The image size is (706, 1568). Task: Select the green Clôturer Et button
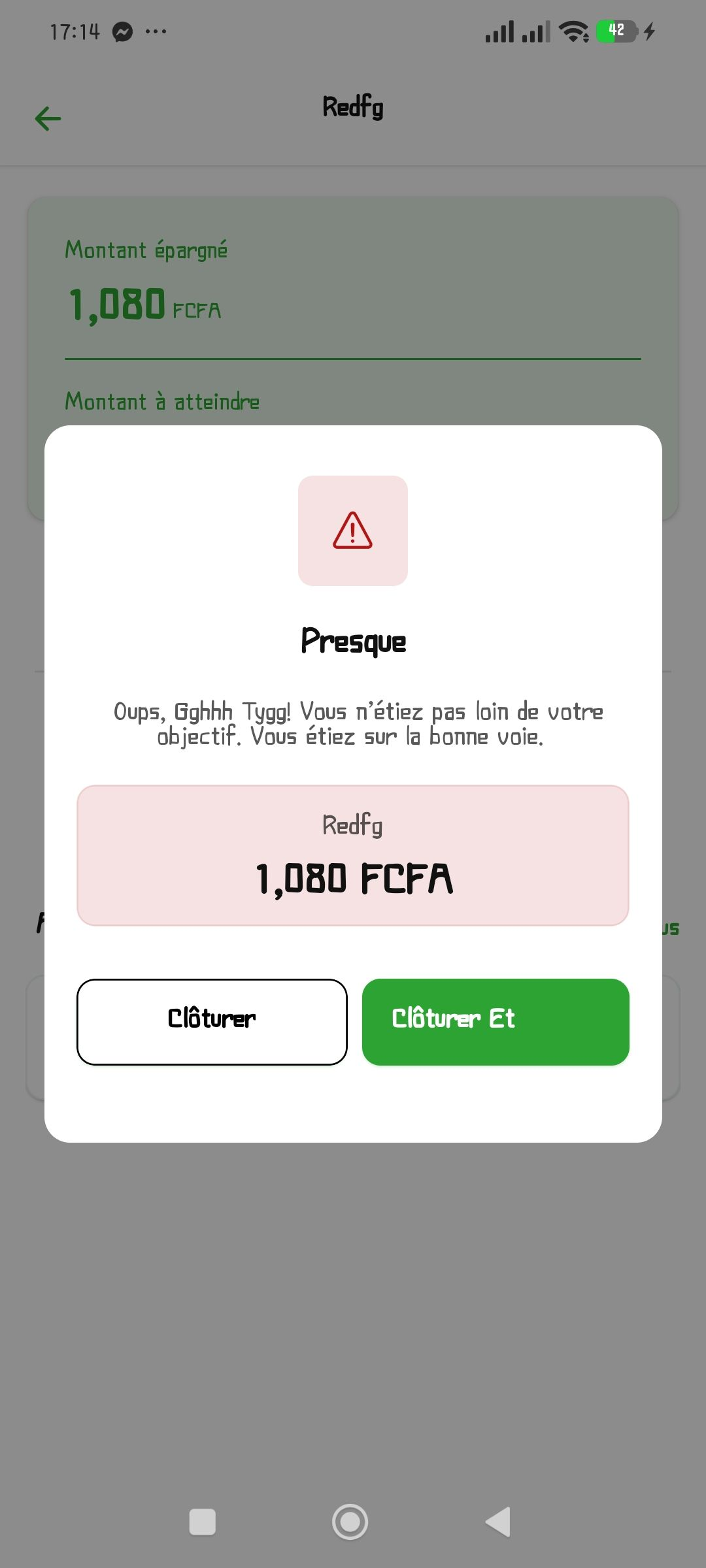pyautogui.click(x=496, y=1022)
